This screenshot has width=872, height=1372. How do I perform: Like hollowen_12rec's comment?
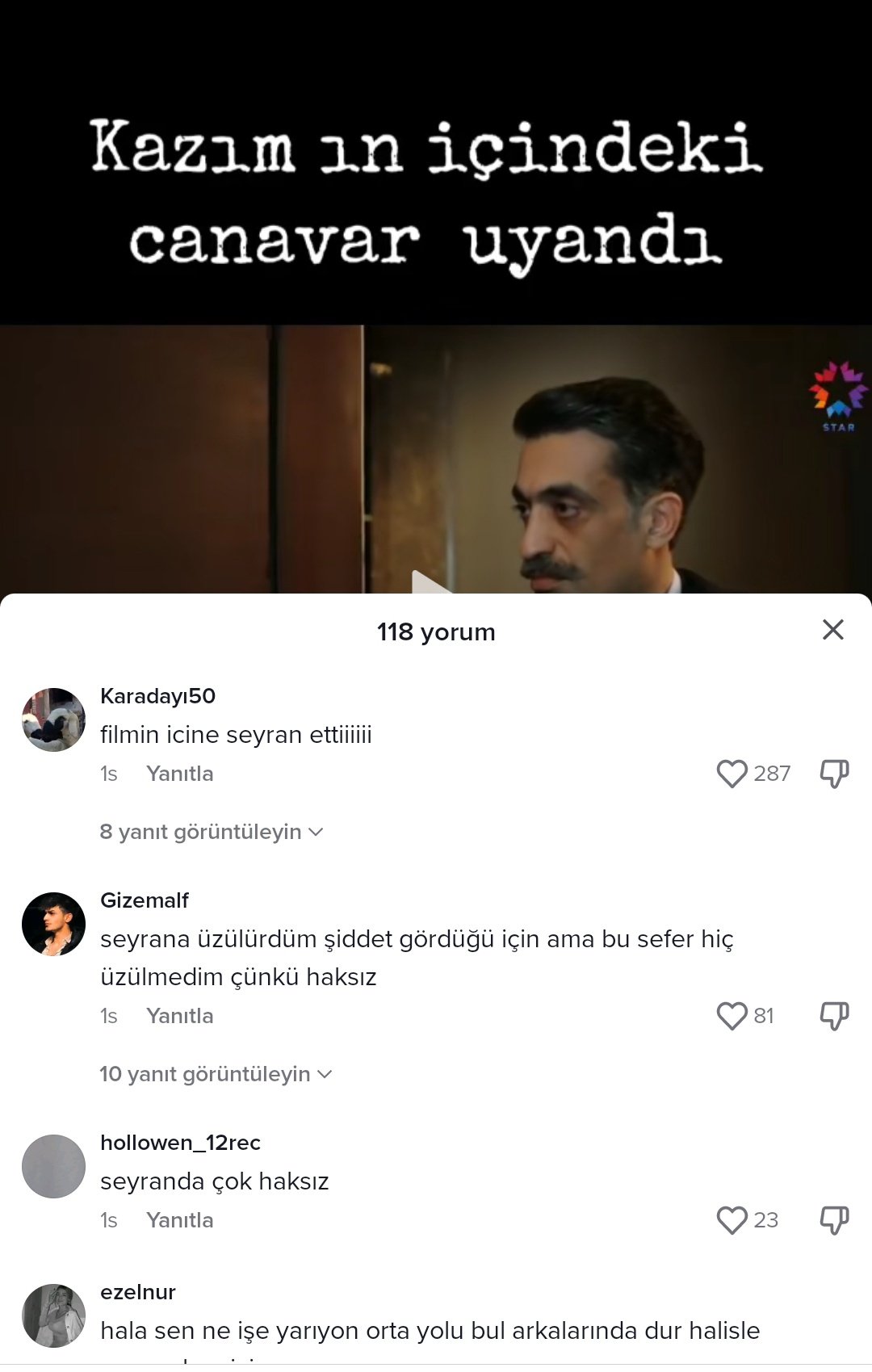point(732,1220)
